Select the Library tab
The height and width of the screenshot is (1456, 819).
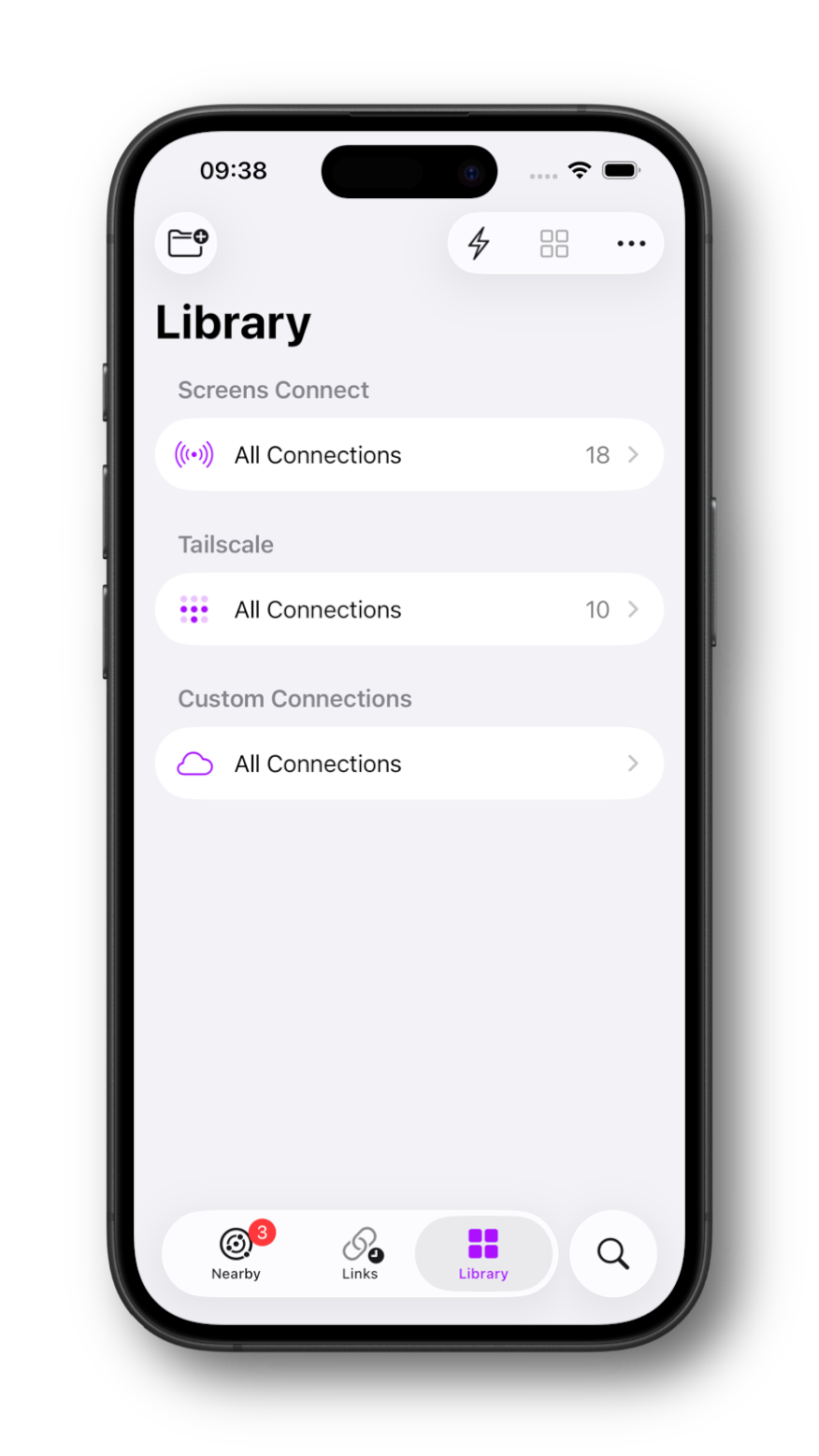(x=483, y=1254)
